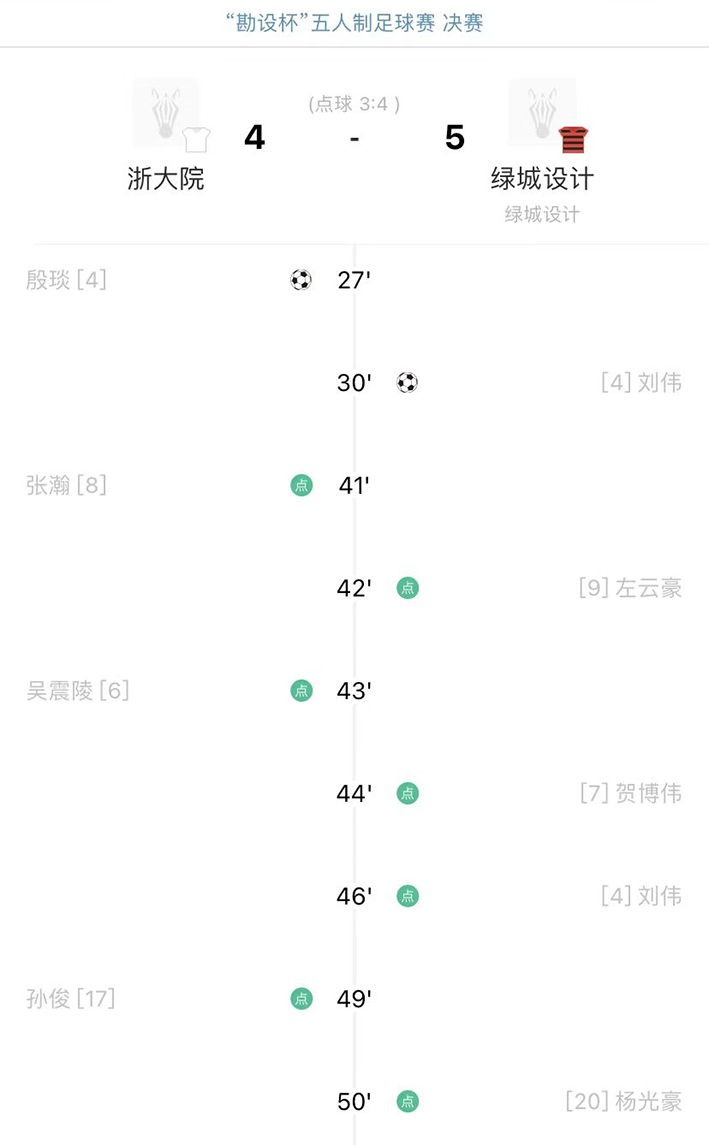Screen dimensions: 709x1145
Task: Open the 浙大院 team page
Action: point(166,179)
